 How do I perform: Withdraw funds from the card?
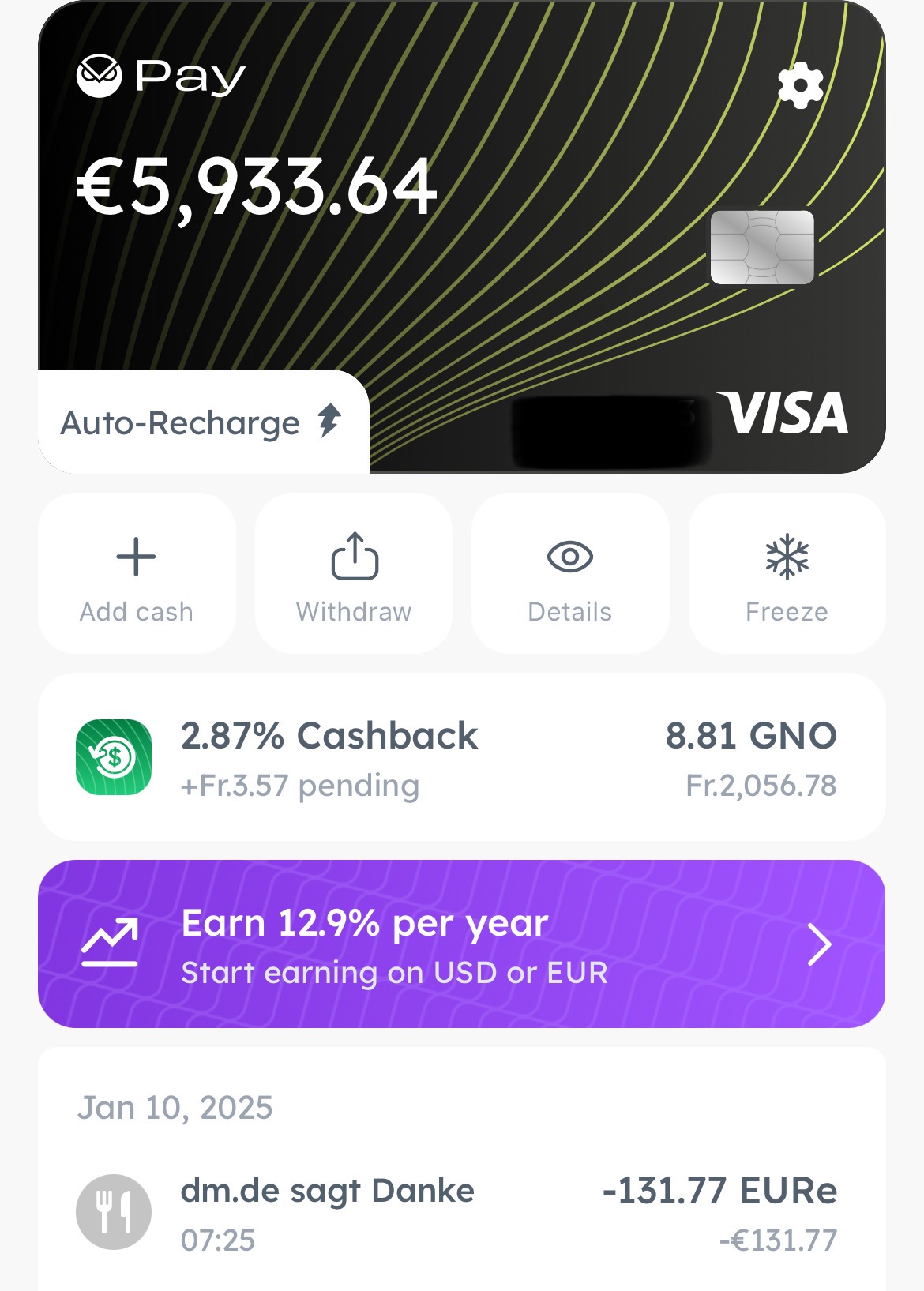coord(354,573)
